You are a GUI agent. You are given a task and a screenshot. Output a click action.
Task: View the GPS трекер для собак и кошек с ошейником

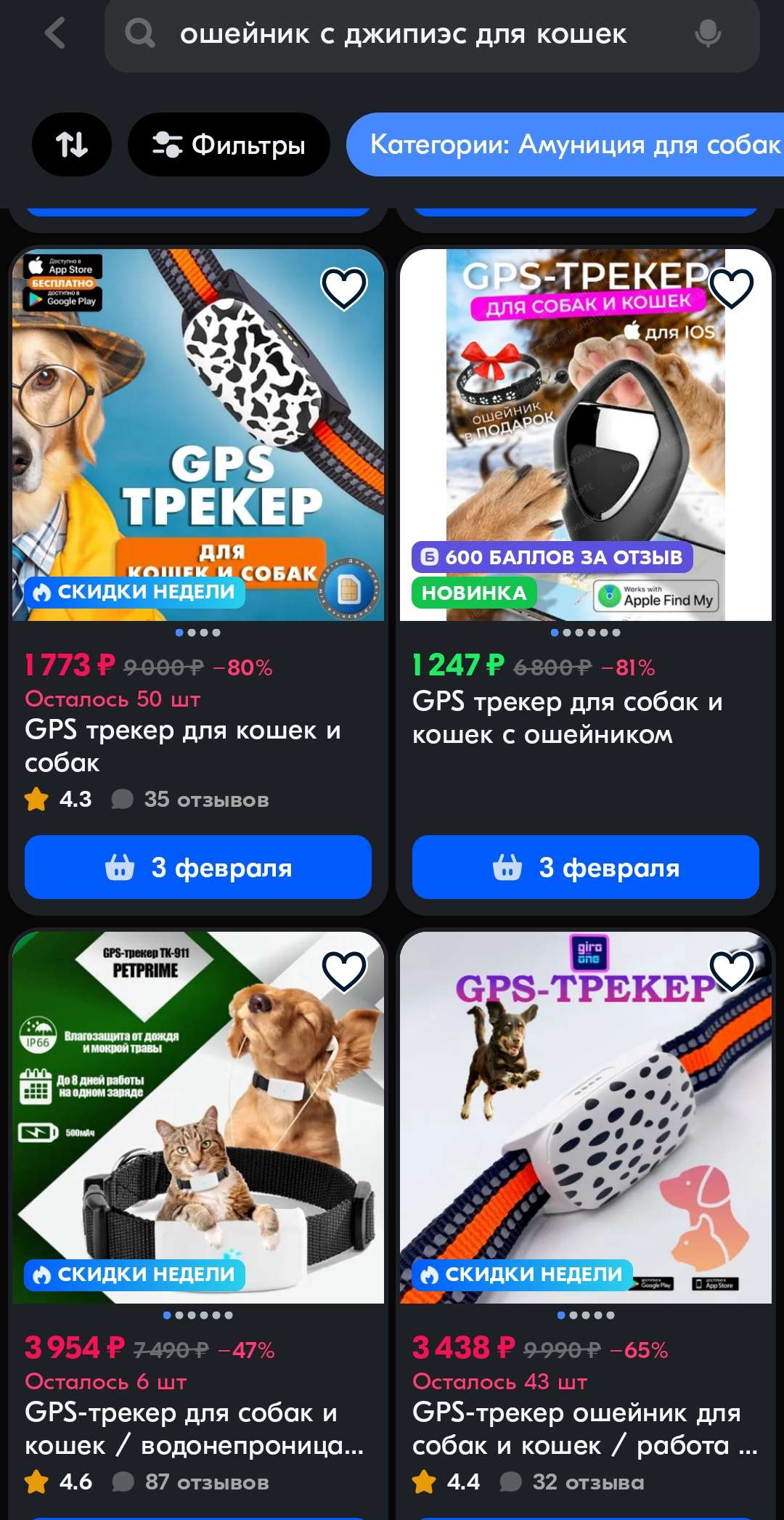coord(568,718)
